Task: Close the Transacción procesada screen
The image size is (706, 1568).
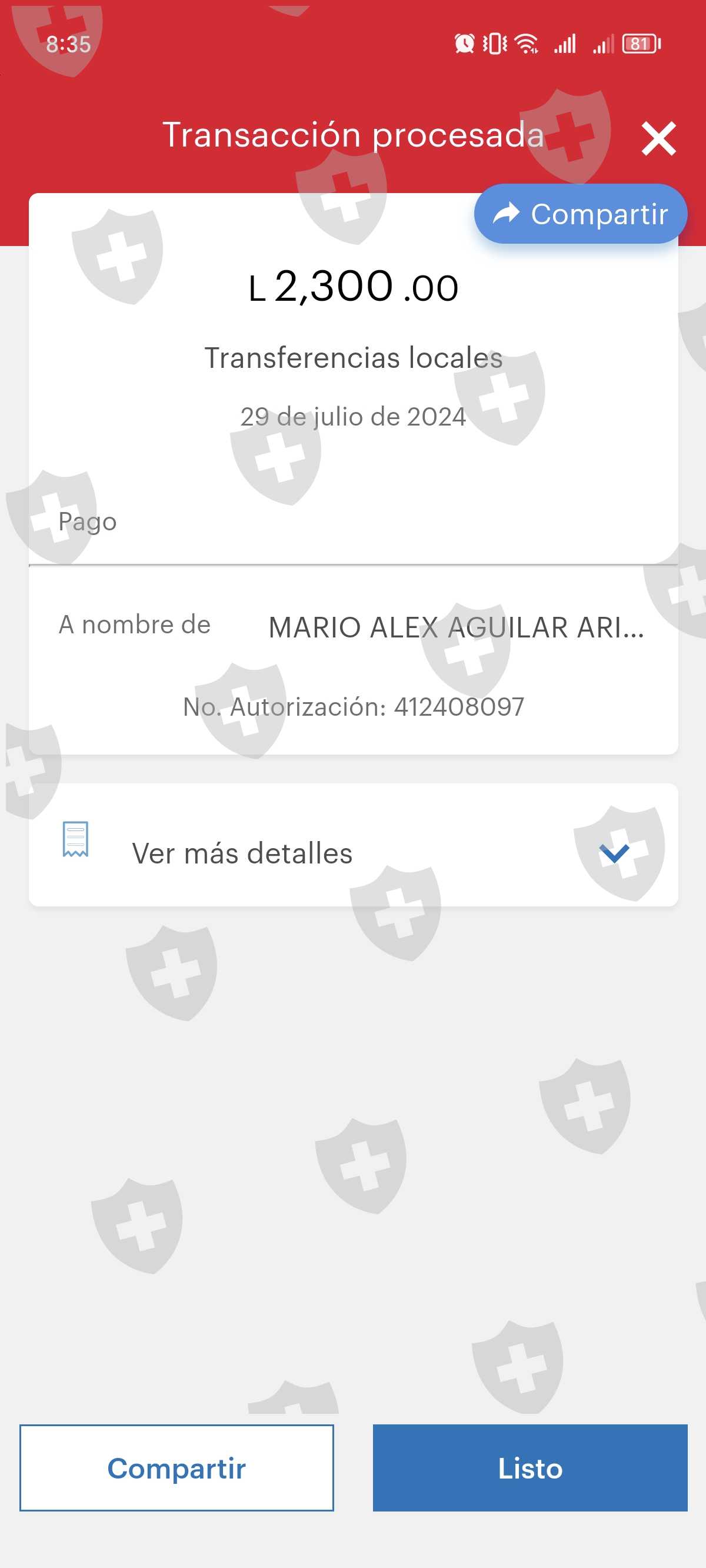Action: coord(658,139)
